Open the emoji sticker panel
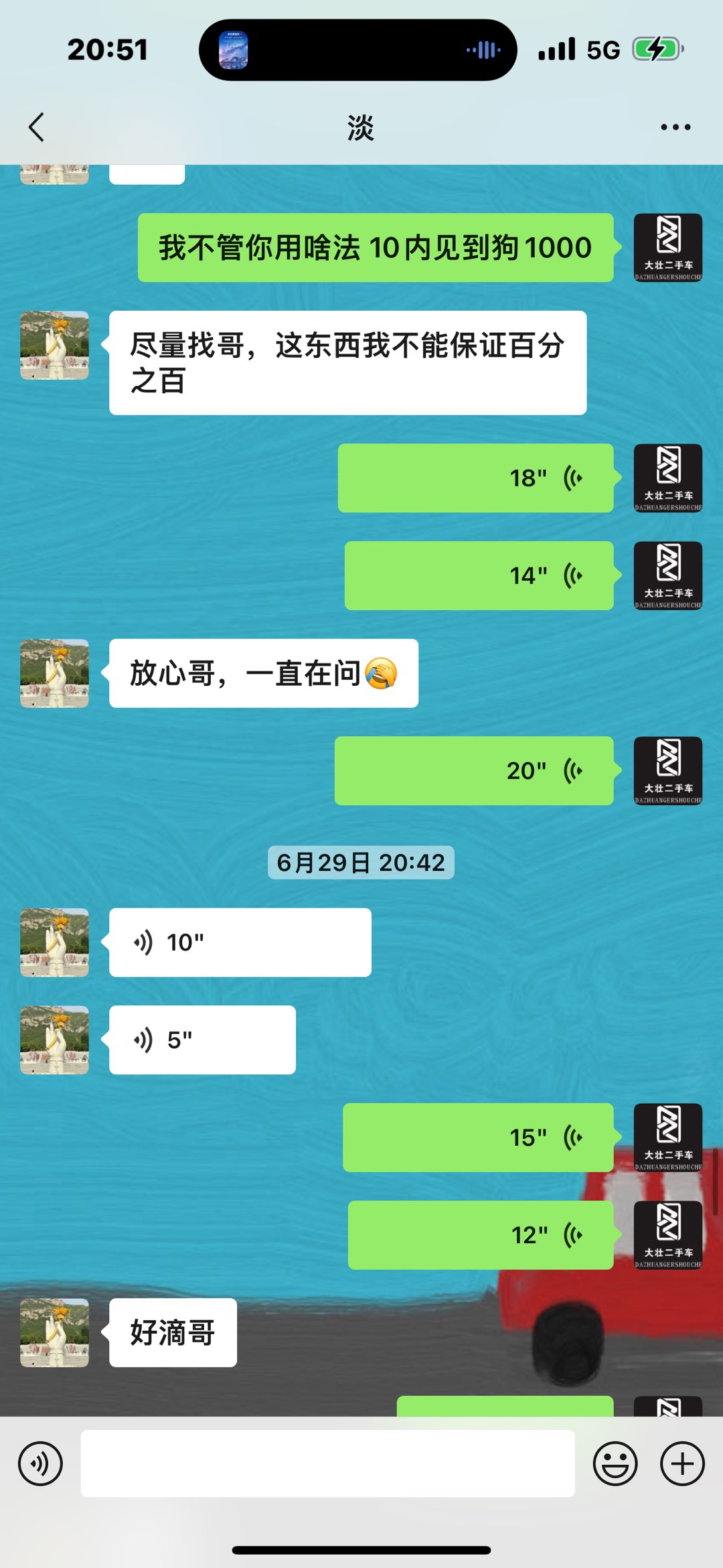Screen dimensions: 723x1568 pyautogui.click(x=615, y=1464)
